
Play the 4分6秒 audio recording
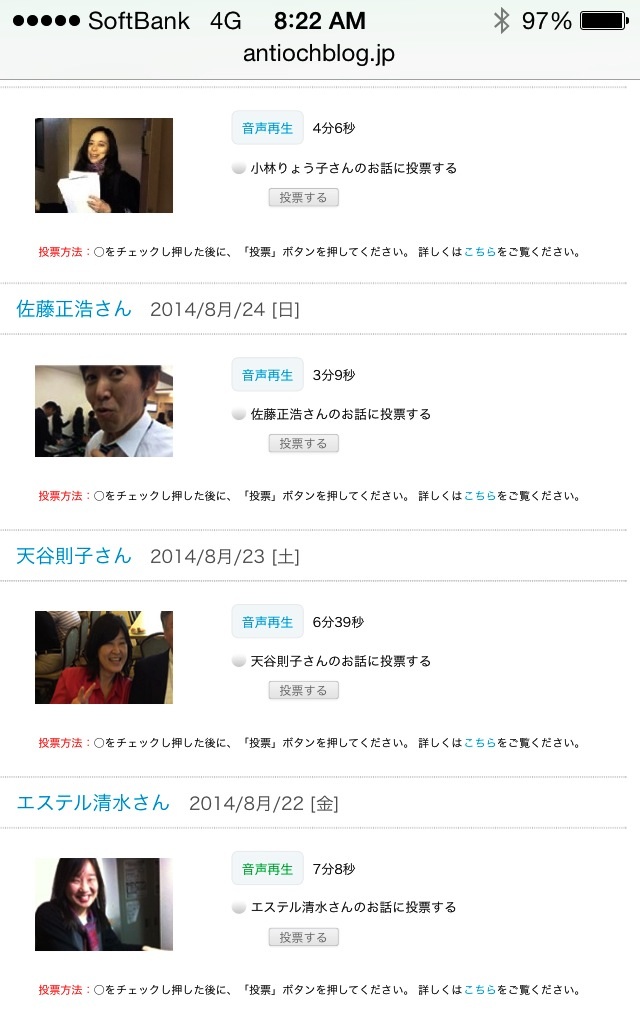pos(267,128)
